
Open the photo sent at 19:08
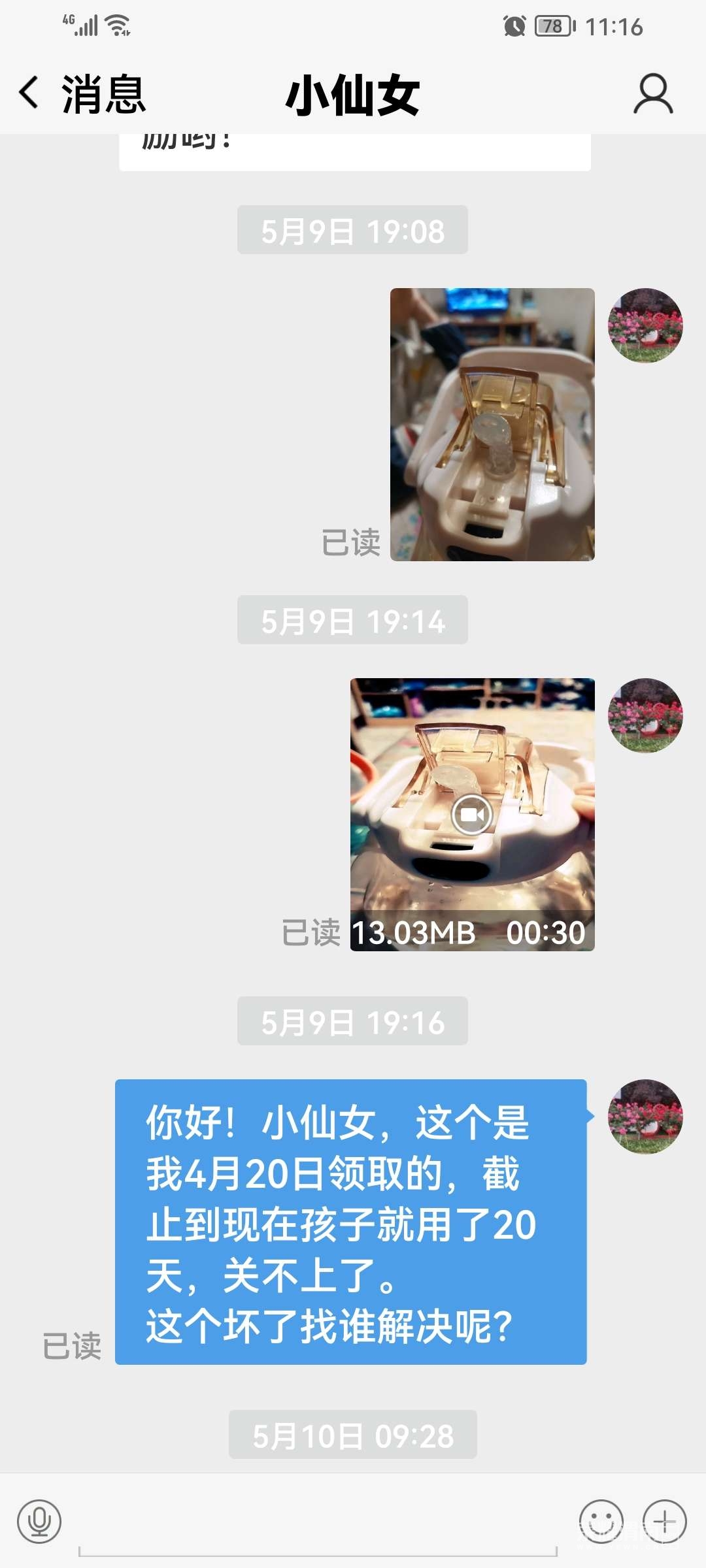tap(492, 425)
